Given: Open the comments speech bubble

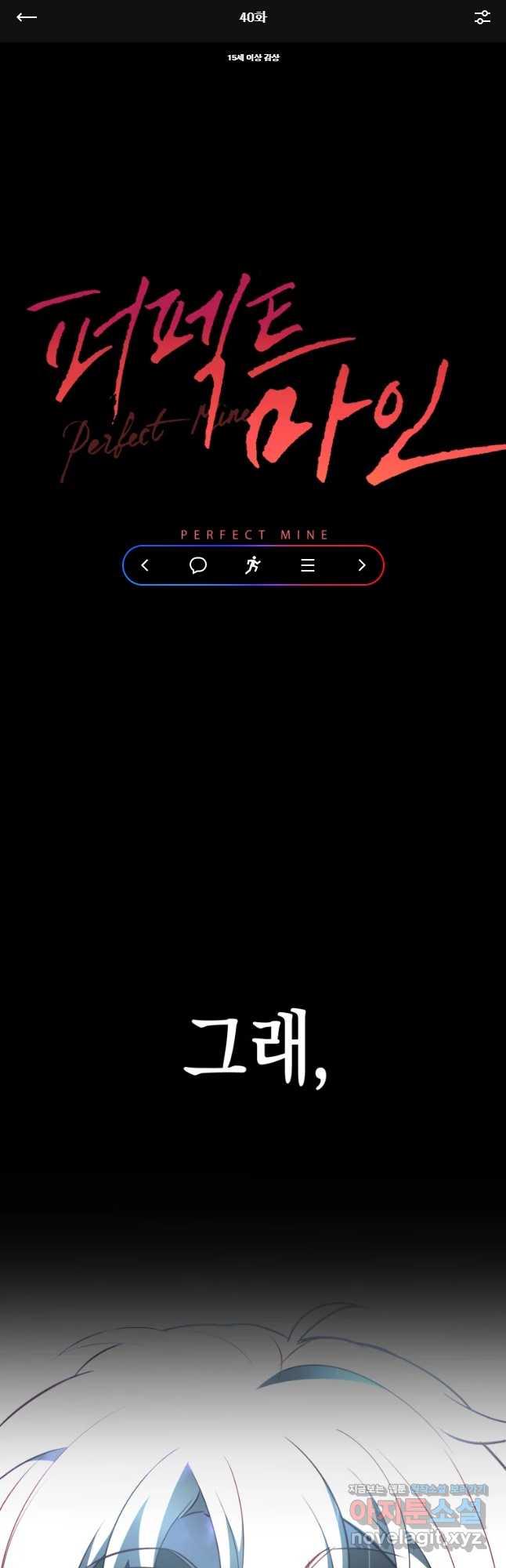Looking at the screenshot, I should [198, 565].
